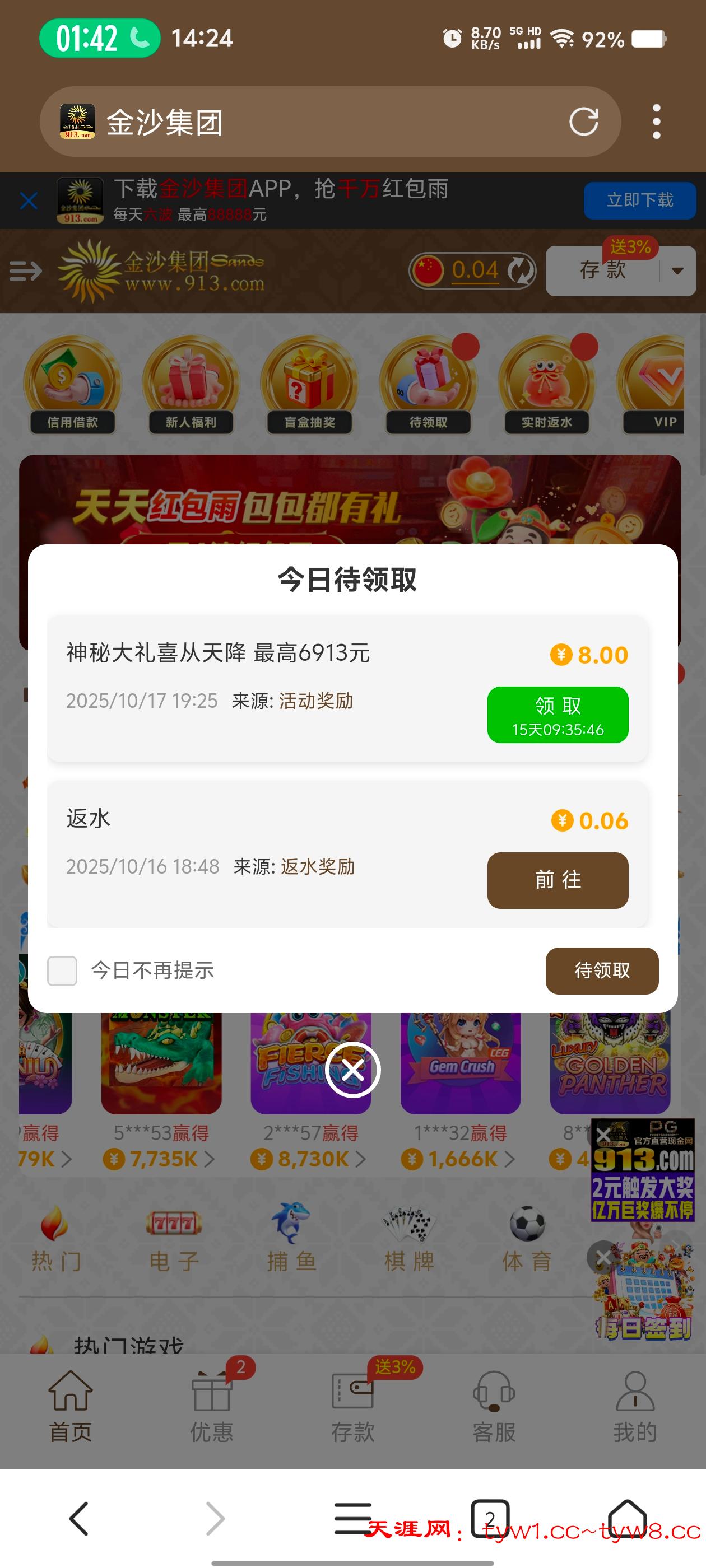
Task: Close the 913.com floating ad
Action: click(603, 1135)
